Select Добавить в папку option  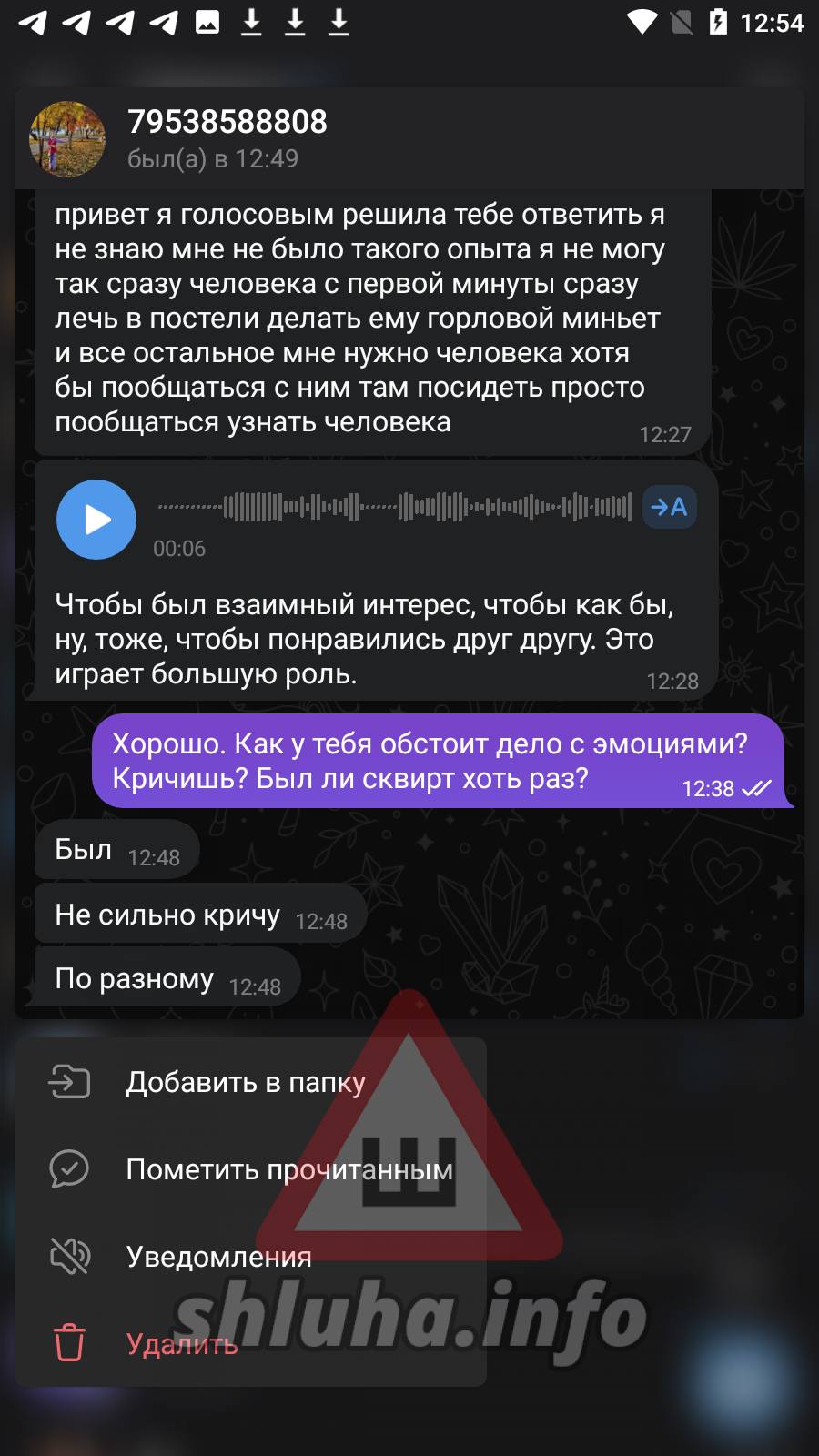[x=250, y=1082]
